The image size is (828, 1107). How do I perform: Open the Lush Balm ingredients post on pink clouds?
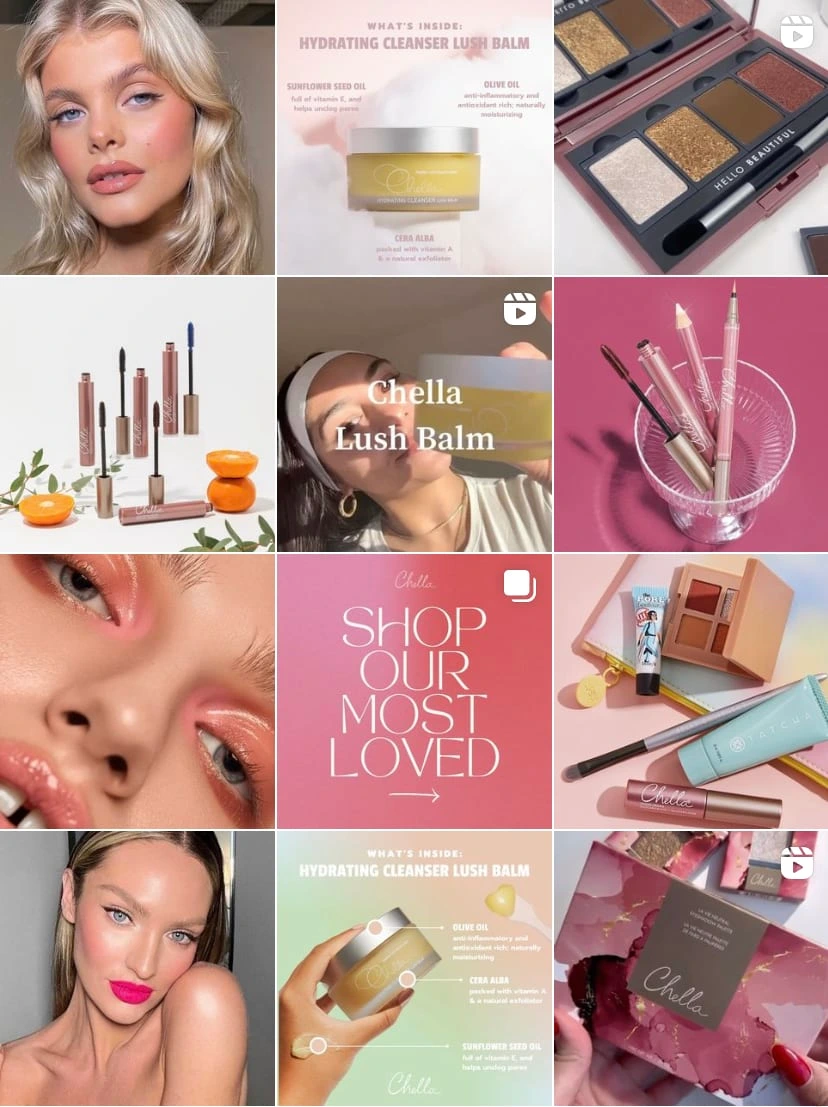coord(414,137)
